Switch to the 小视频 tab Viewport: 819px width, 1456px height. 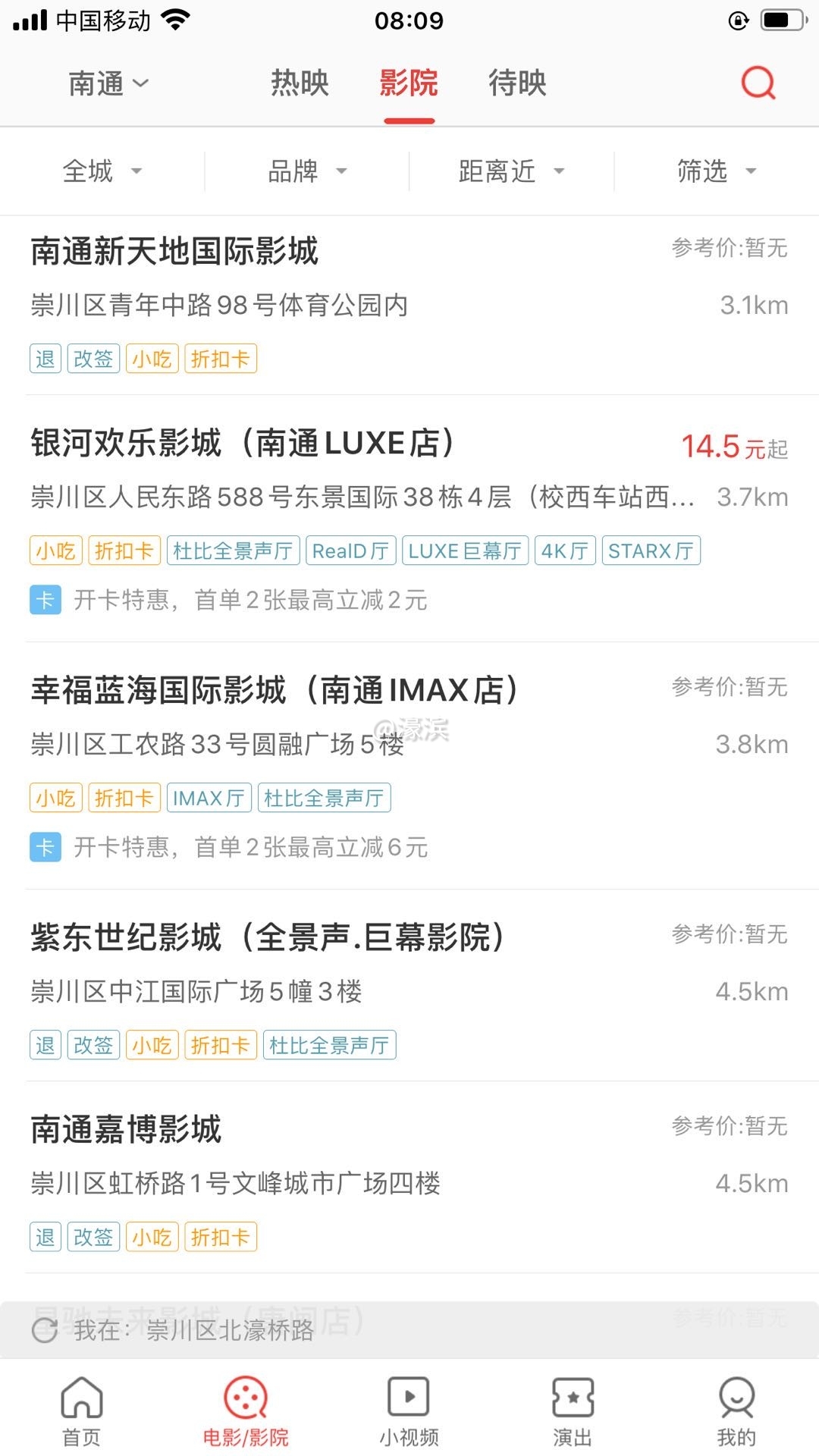[409, 1412]
